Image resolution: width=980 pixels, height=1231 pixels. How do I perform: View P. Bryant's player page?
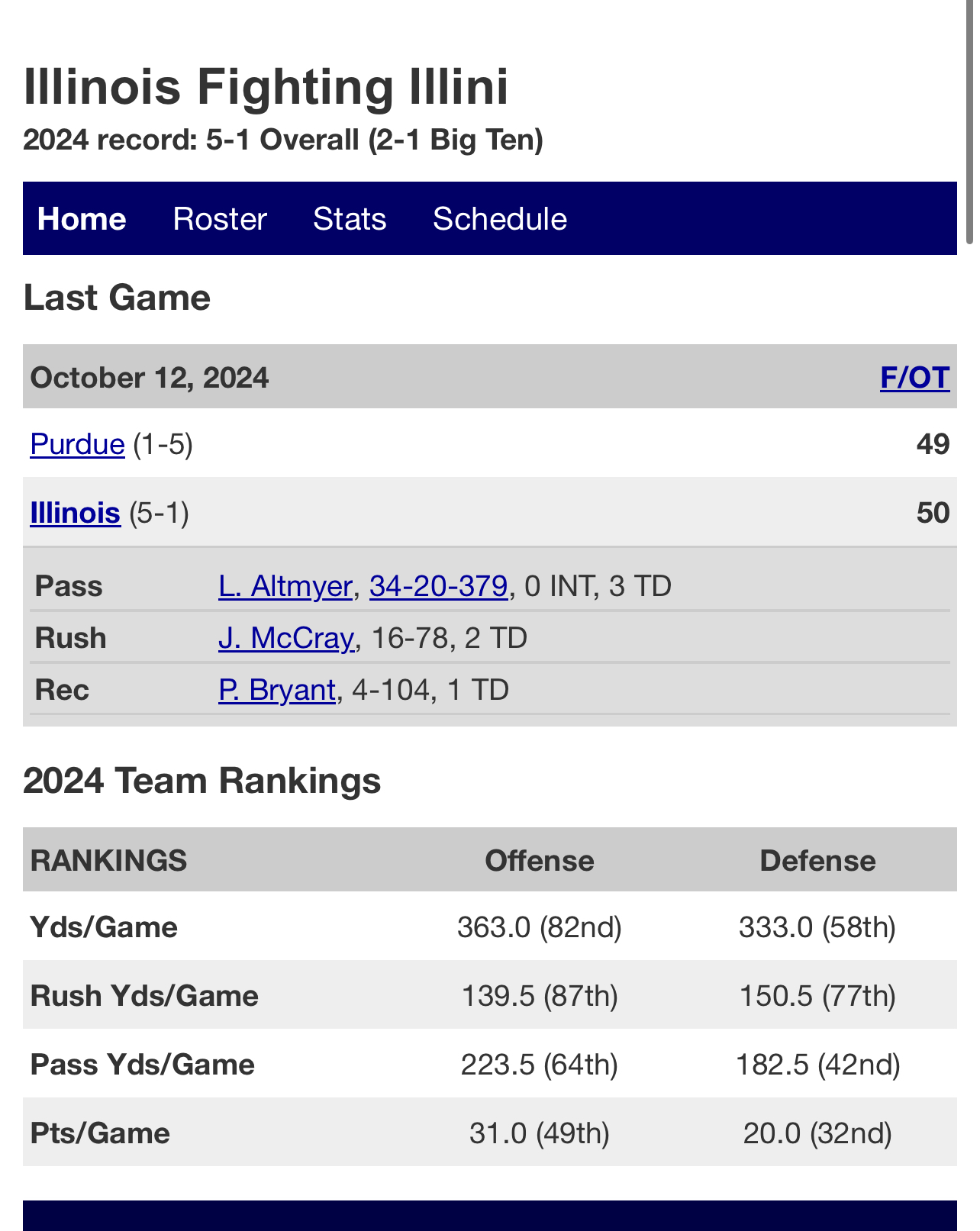click(x=276, y=690)
